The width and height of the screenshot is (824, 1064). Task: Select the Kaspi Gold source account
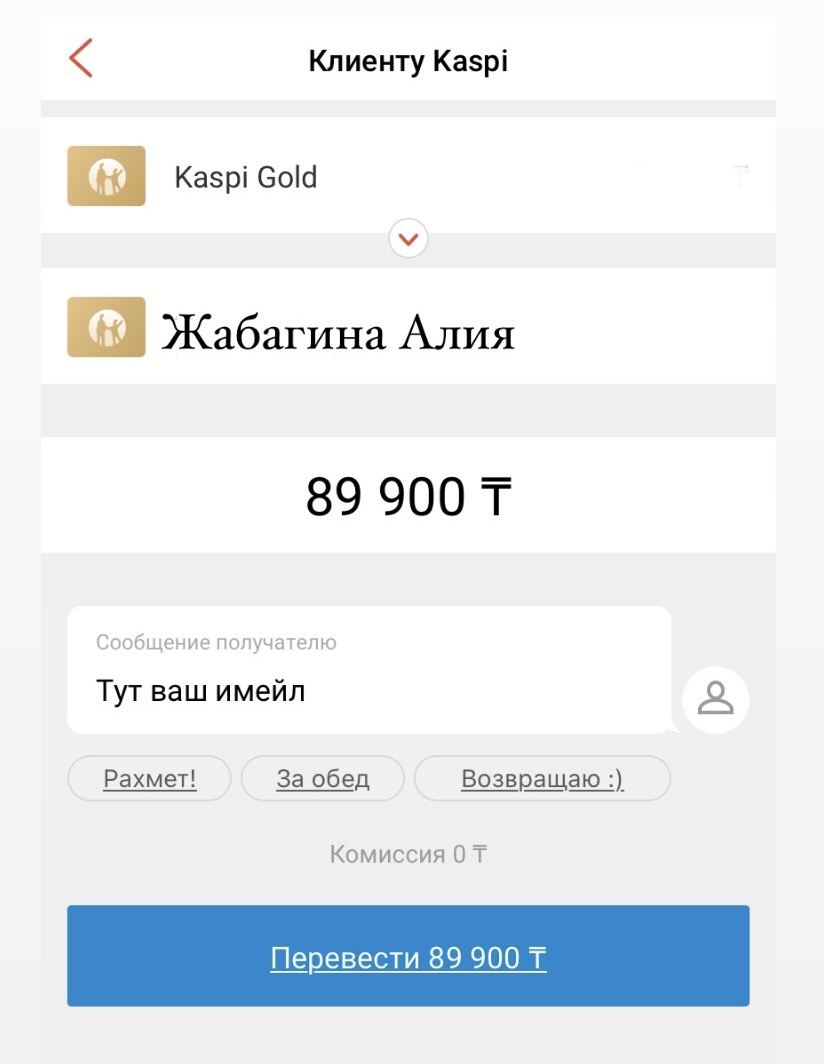[408, 177]
